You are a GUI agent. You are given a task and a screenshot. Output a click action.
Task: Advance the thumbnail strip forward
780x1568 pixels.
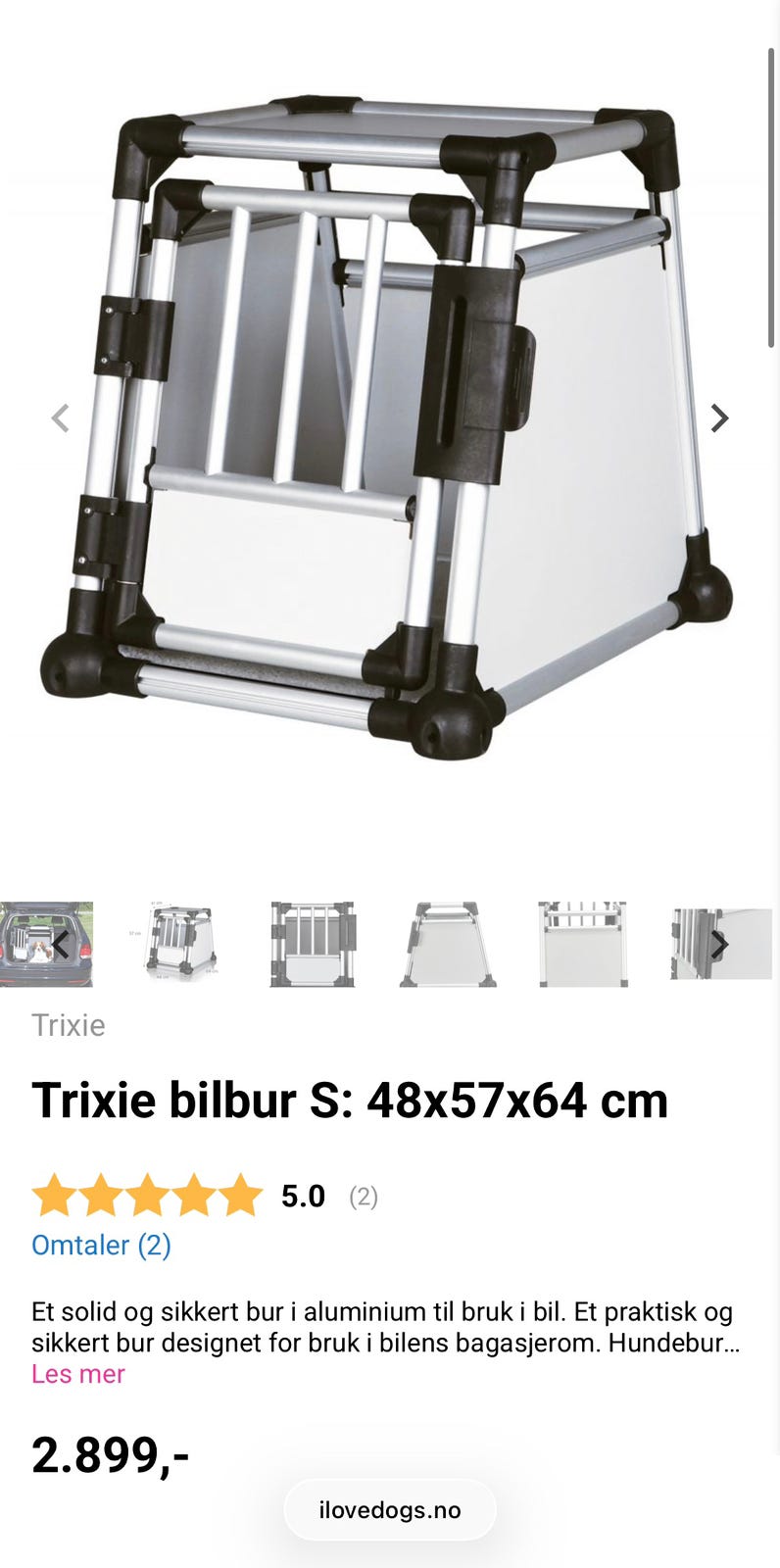point(719,944)
